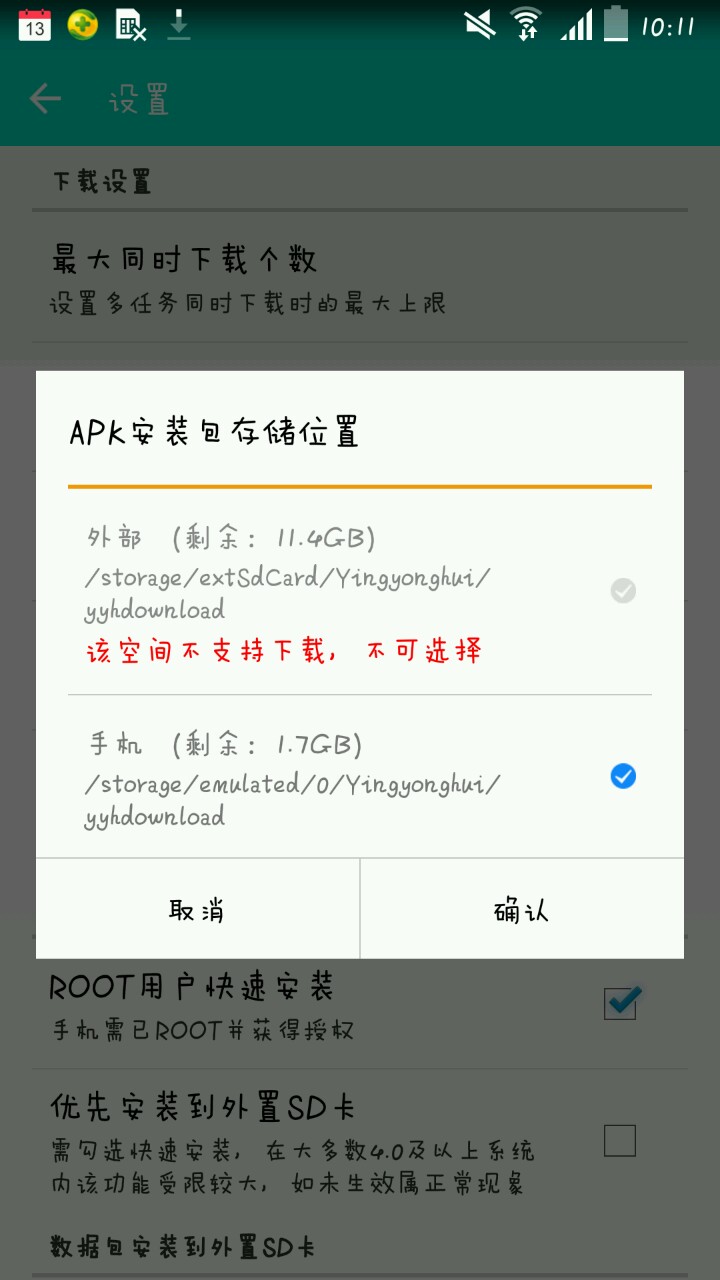Tap the disabled 外部 storage option
This screenshot has width=720, height=1280.
click(x=360, y=592)
